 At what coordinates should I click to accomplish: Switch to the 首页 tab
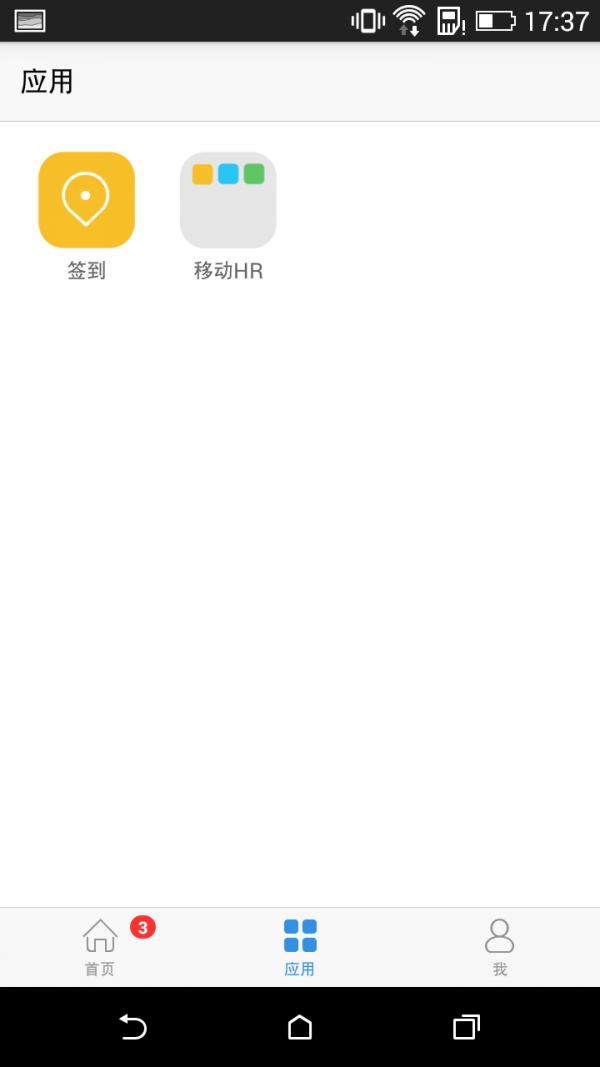click(x=100, y=947)
